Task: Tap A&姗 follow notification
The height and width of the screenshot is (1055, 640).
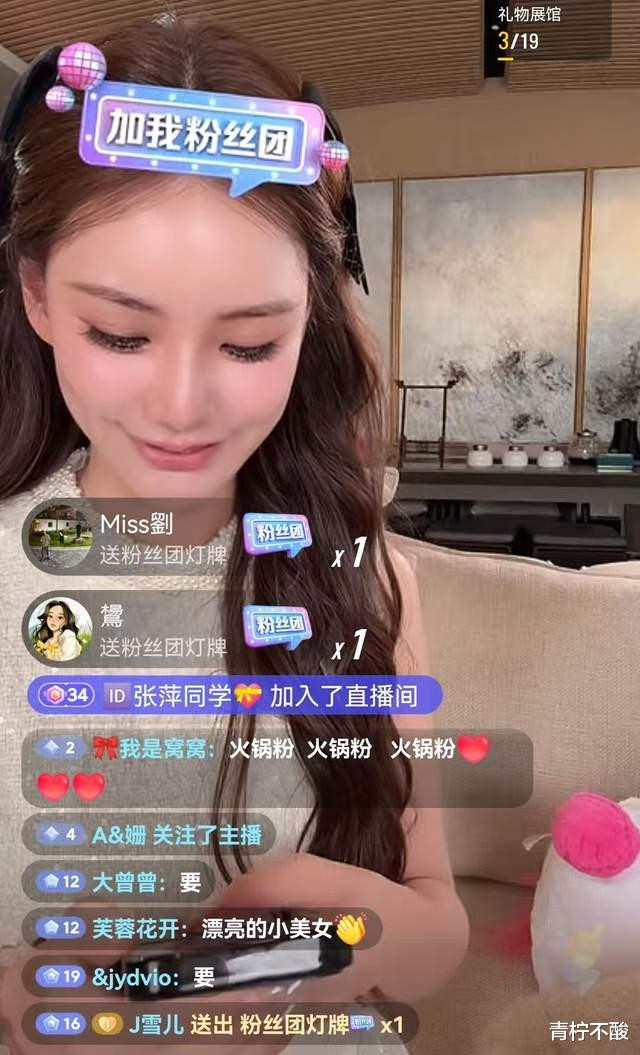Action: (x=149, y=835)
